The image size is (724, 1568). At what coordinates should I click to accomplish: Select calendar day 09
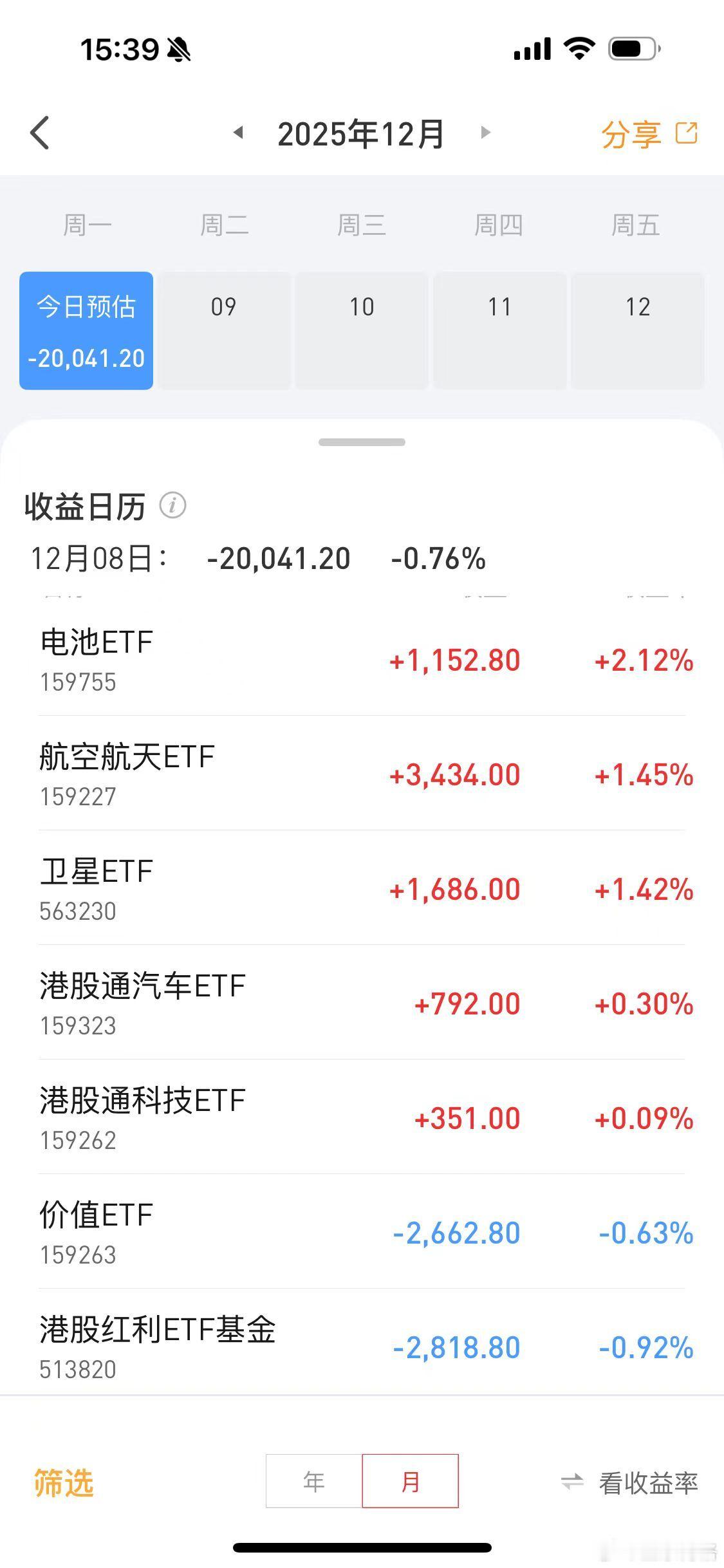pos(225,331)
